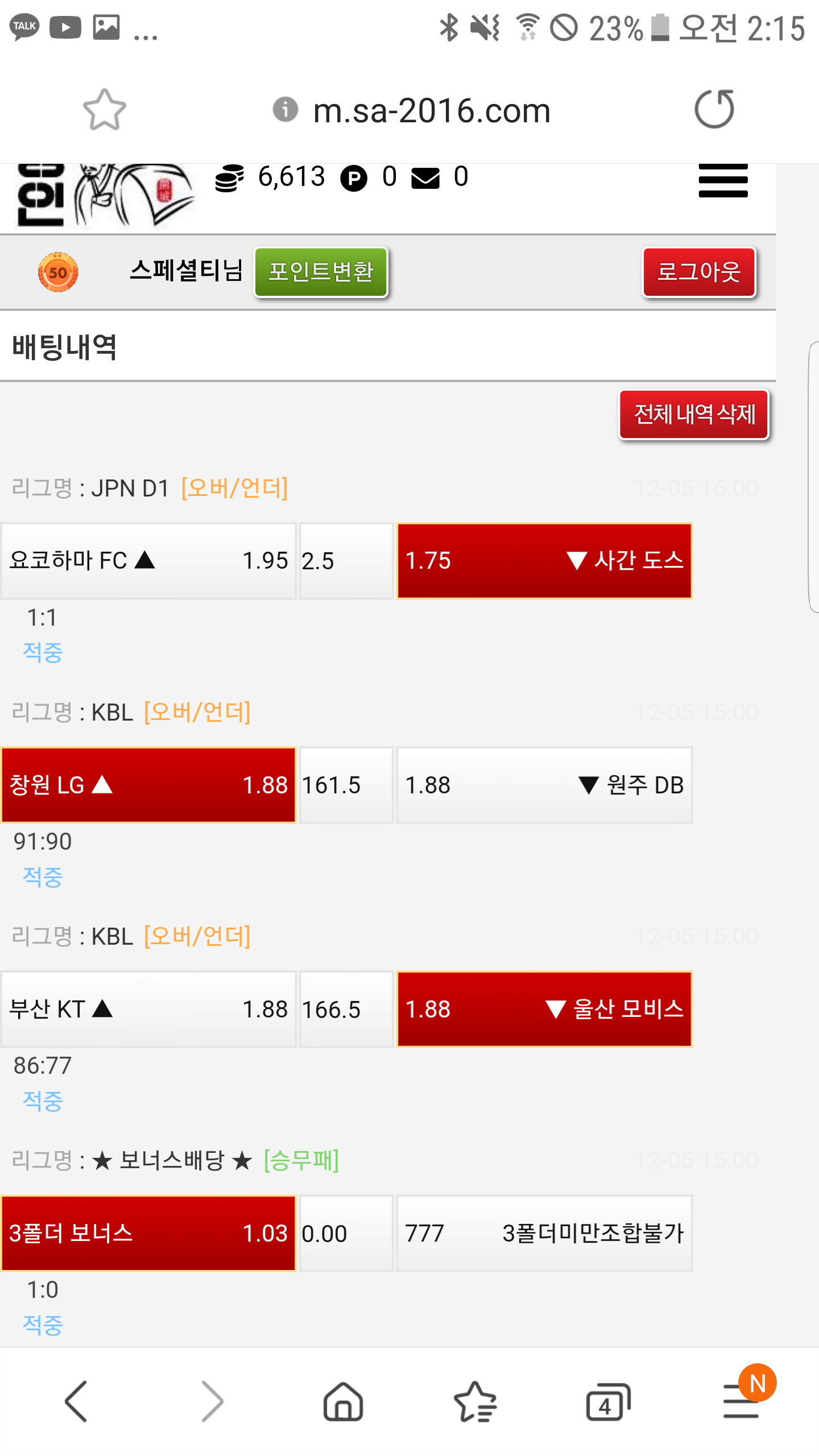
Task: Delete all history with 전체 내역 삭제
Action: click(x=694, y=414)
